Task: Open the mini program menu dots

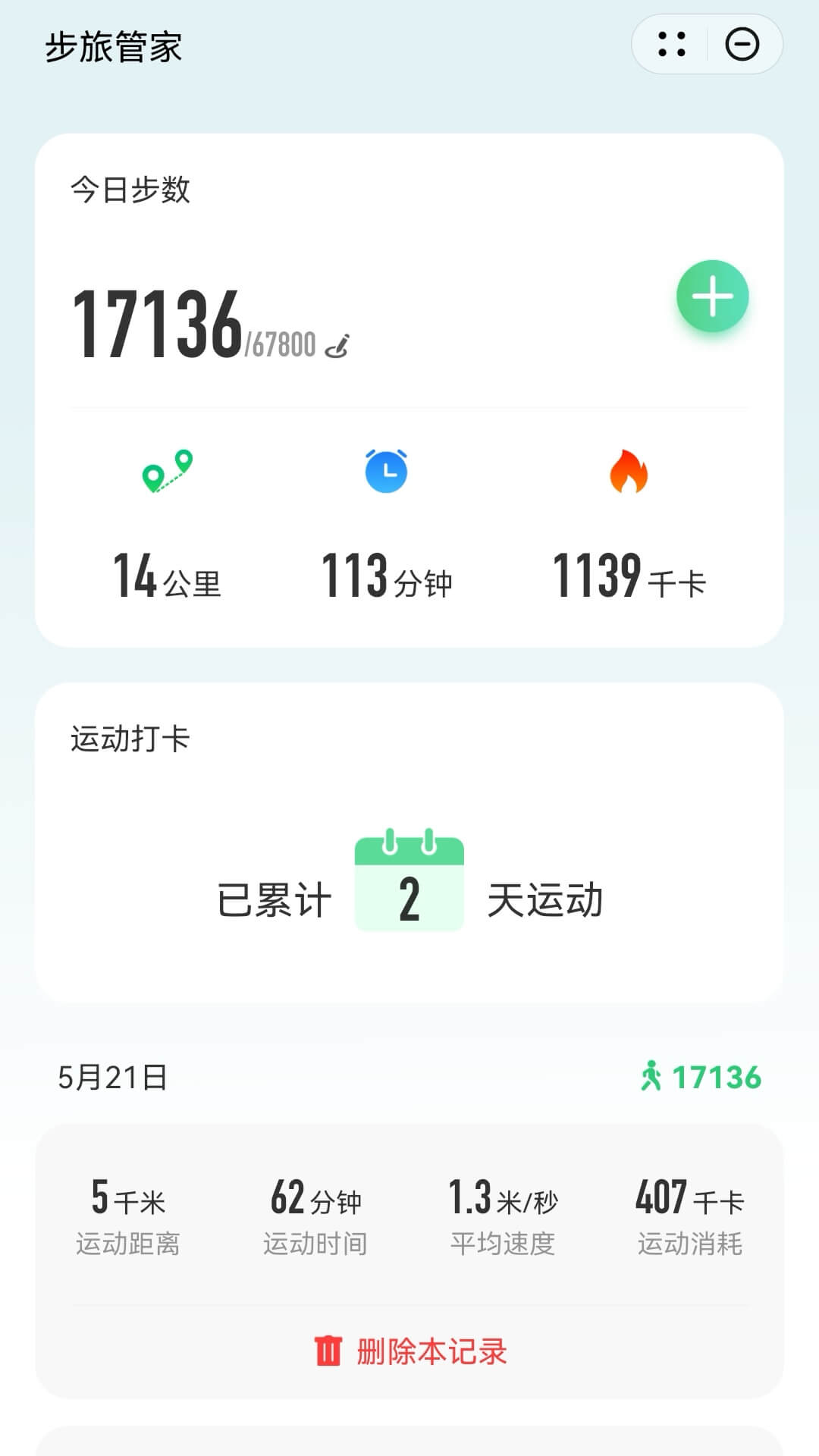Action: (x=671, y=44)
